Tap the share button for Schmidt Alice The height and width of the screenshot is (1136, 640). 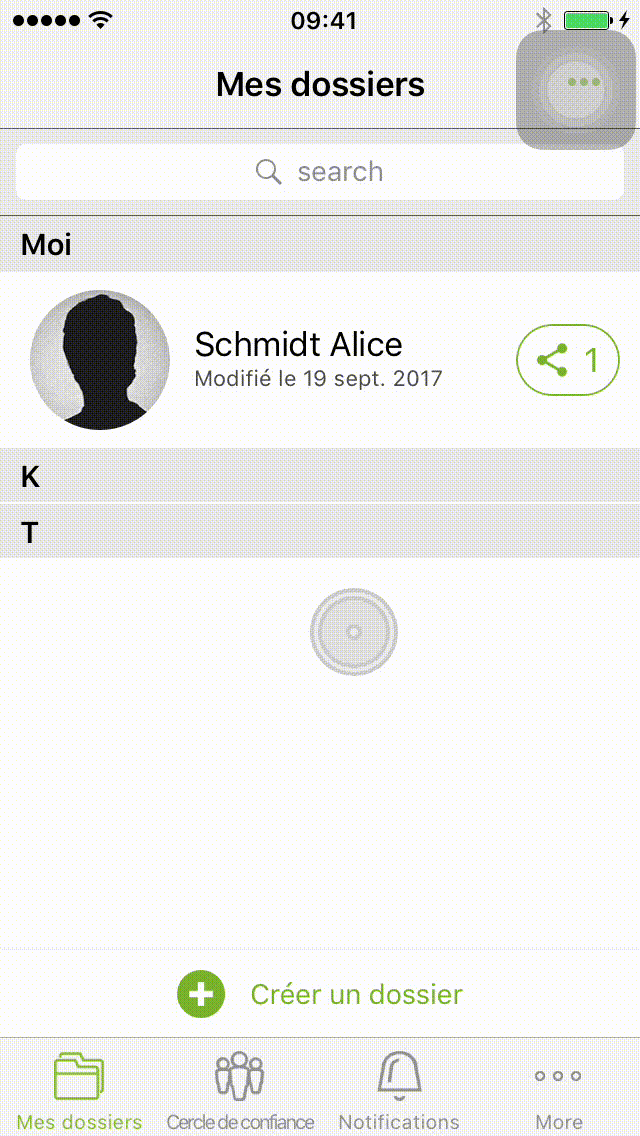pyautogui.click(x=567, y=360)
